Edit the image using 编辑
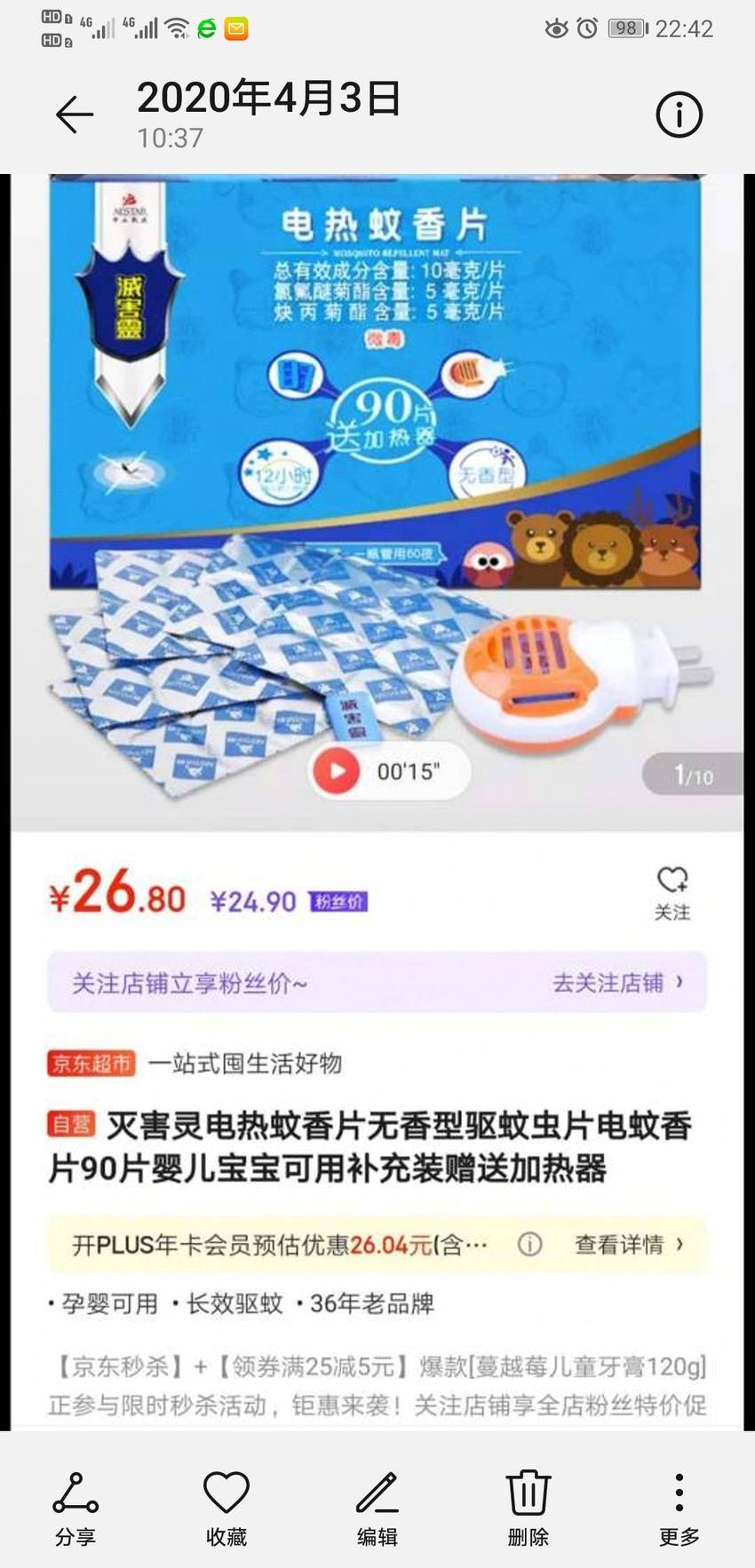This screenshot has height=1568, width=755. 377,1509
